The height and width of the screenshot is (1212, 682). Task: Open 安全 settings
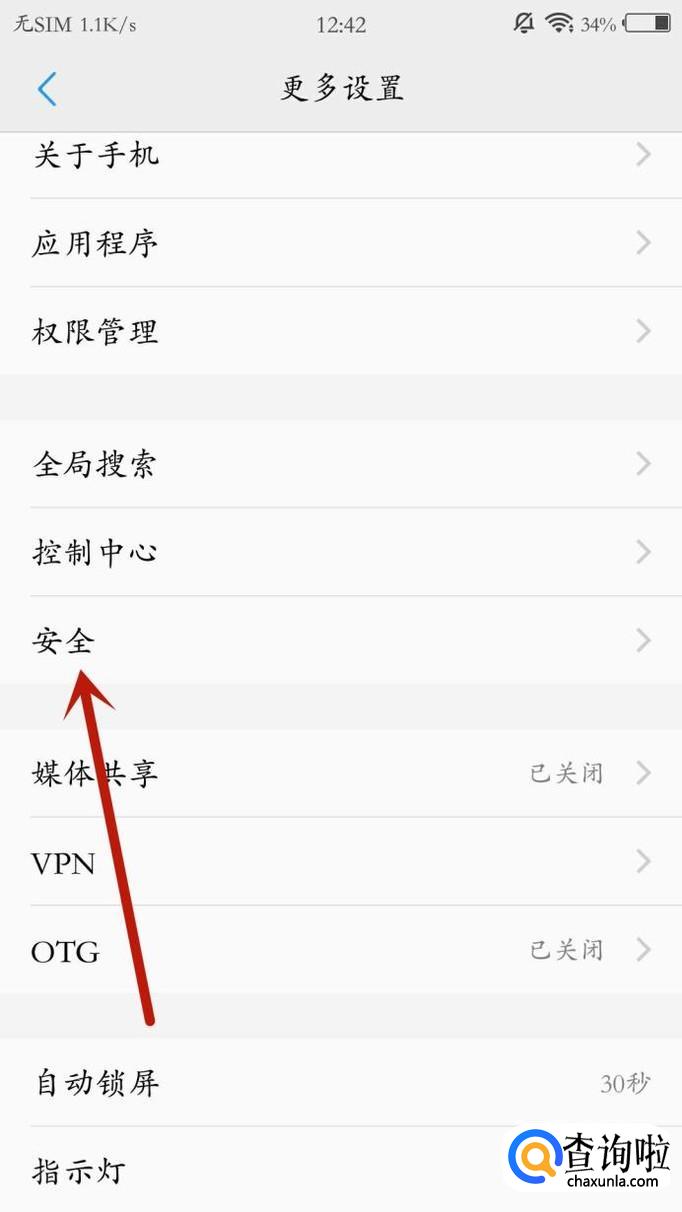point(340,640)
